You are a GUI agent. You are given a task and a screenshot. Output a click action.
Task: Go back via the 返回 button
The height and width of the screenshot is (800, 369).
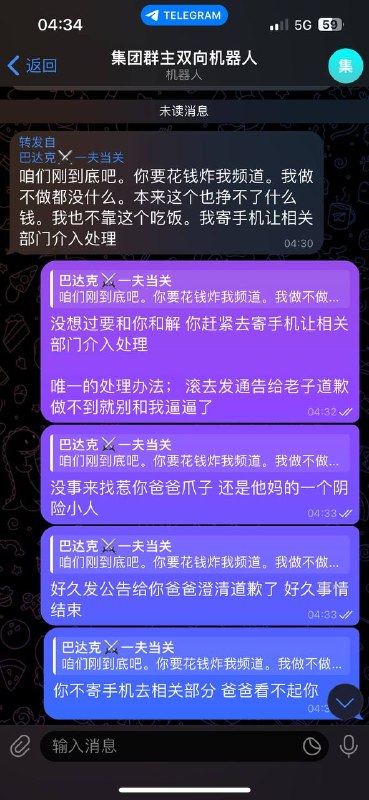(x=32, y=66)
